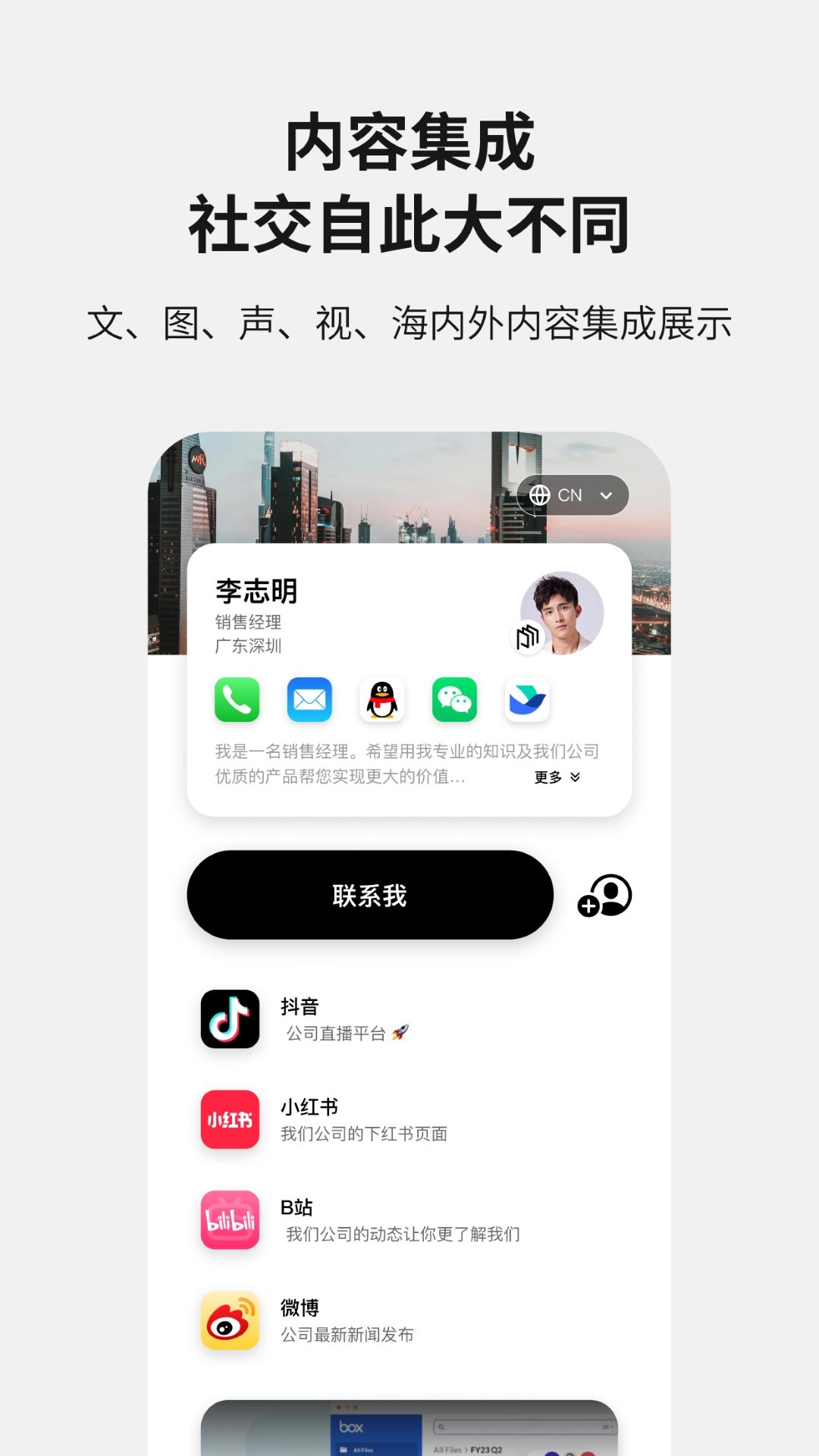The image size is (819, 1456).
Task: Click the bilibili B站 icon
Action: tap(230, 1221)
